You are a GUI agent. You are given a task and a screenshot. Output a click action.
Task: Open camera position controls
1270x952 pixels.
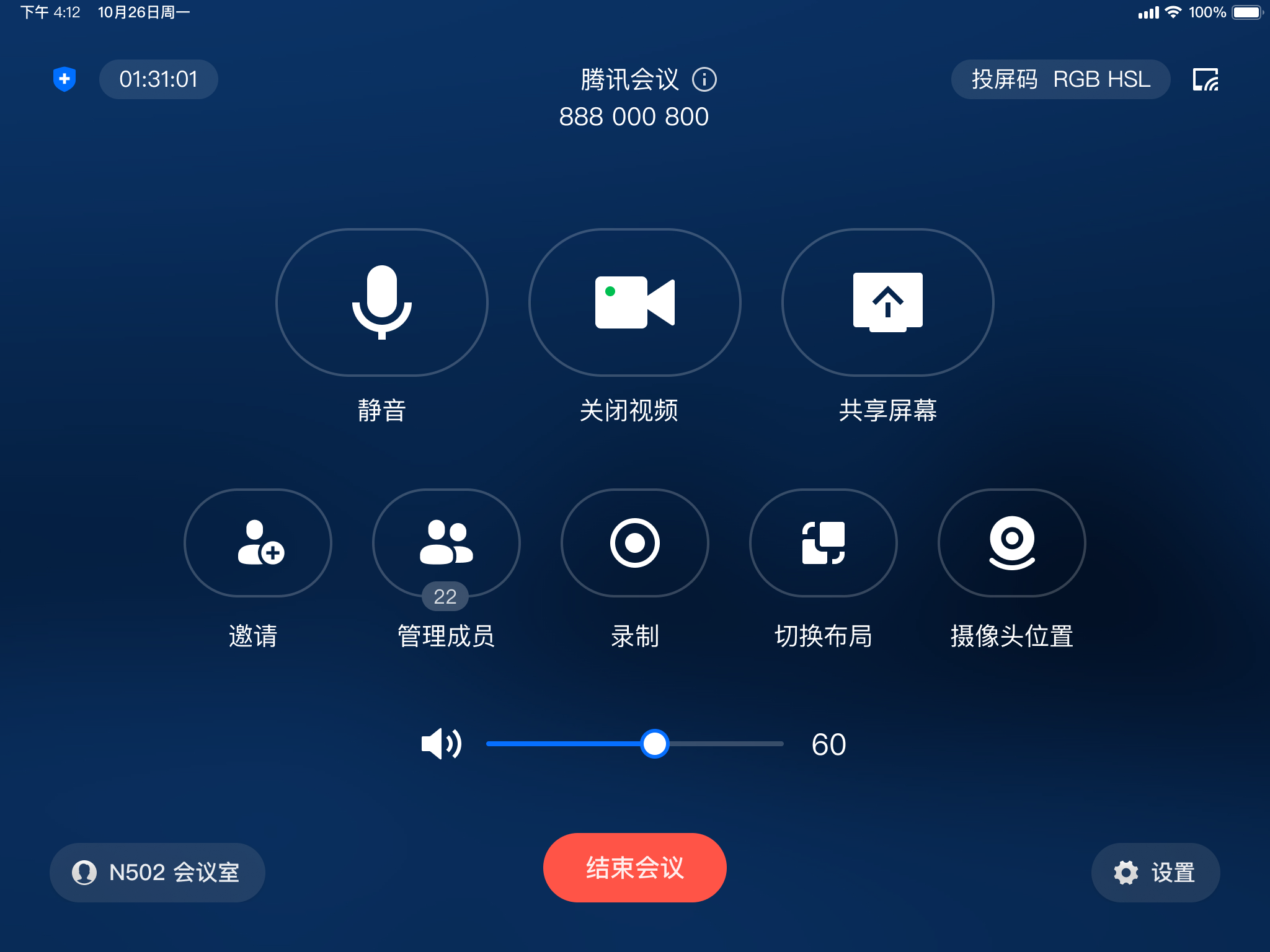pyautogui.click(x=1011, y=543)
